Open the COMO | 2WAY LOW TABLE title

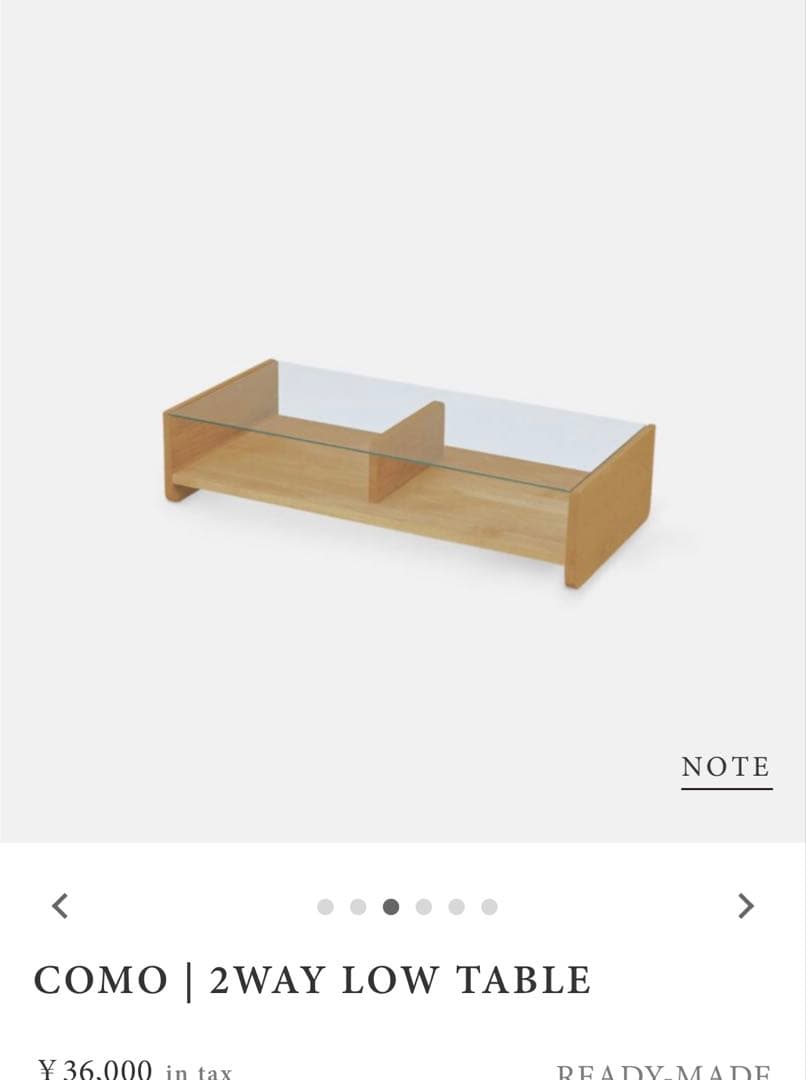point(311,981)
